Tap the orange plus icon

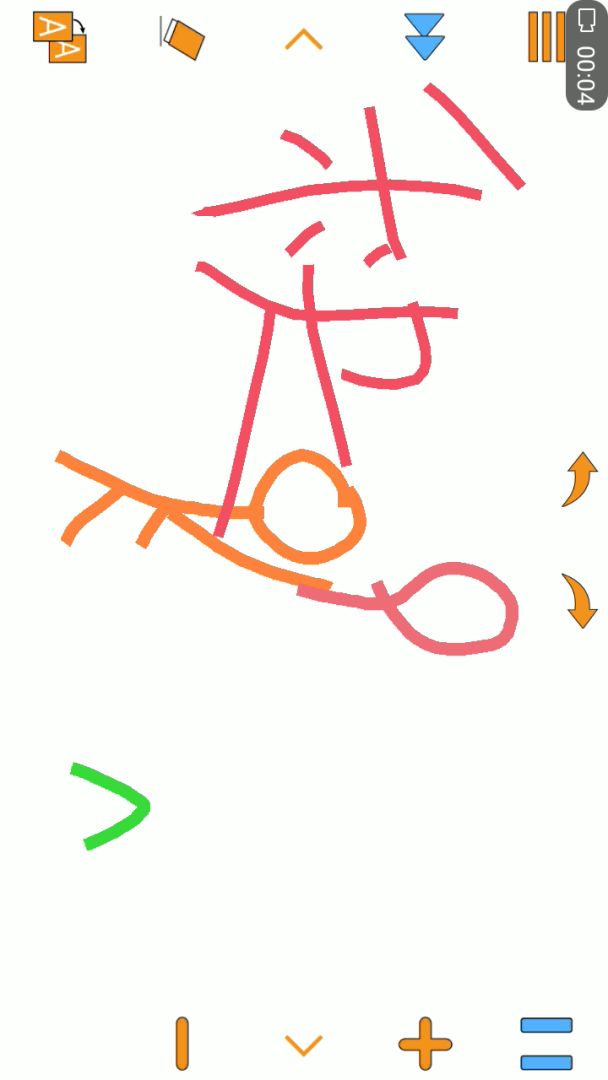425,1044
